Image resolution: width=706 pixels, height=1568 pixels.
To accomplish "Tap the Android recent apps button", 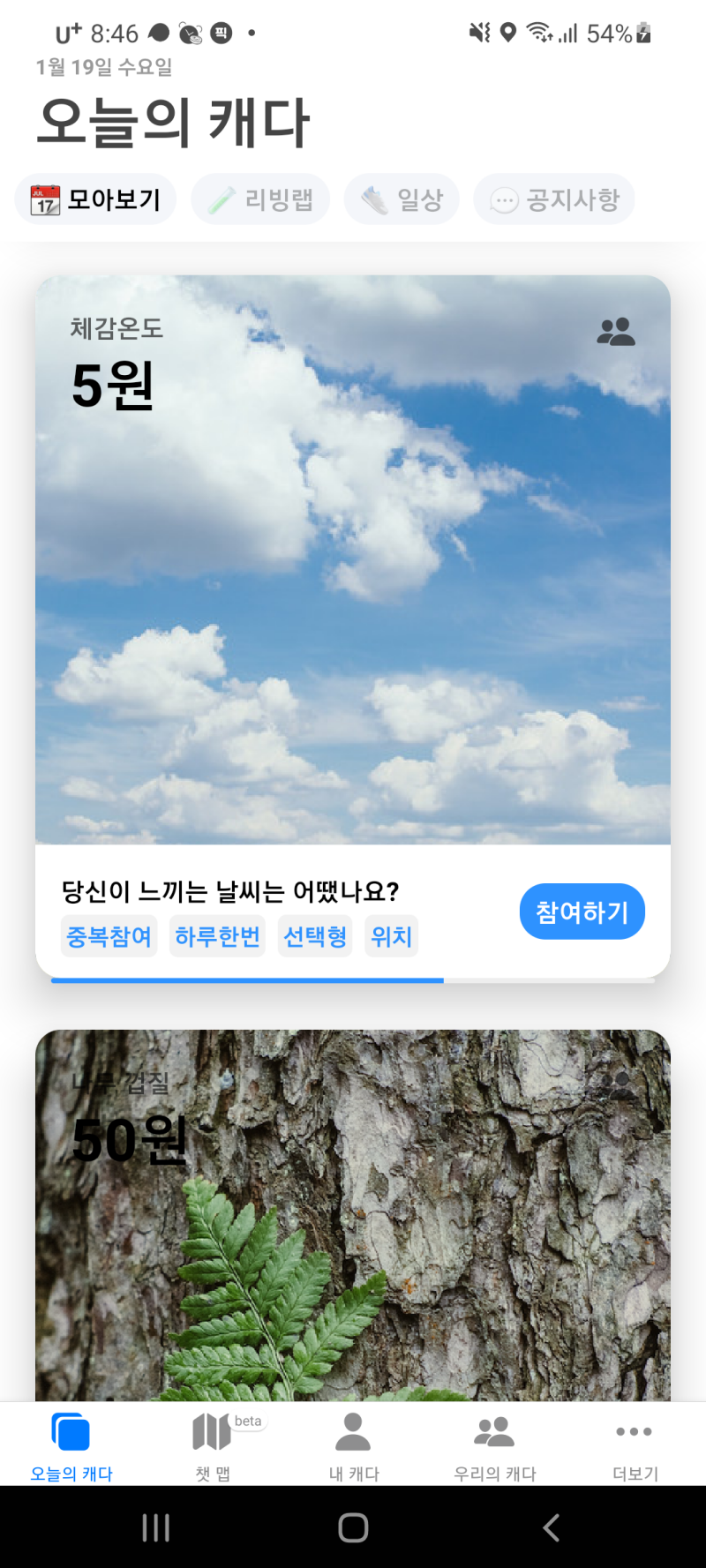I will tap(155, 1528).
